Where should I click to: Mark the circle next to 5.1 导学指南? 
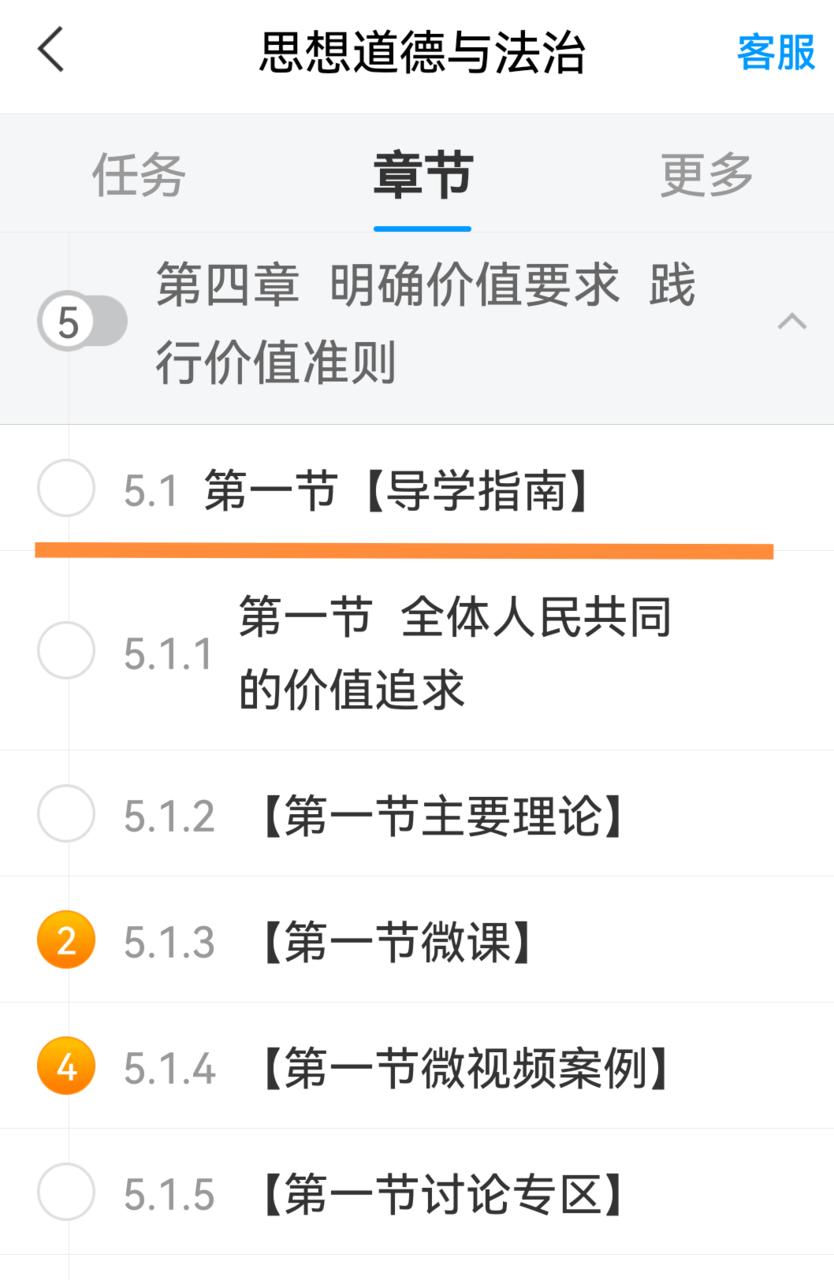coord(66,488)
